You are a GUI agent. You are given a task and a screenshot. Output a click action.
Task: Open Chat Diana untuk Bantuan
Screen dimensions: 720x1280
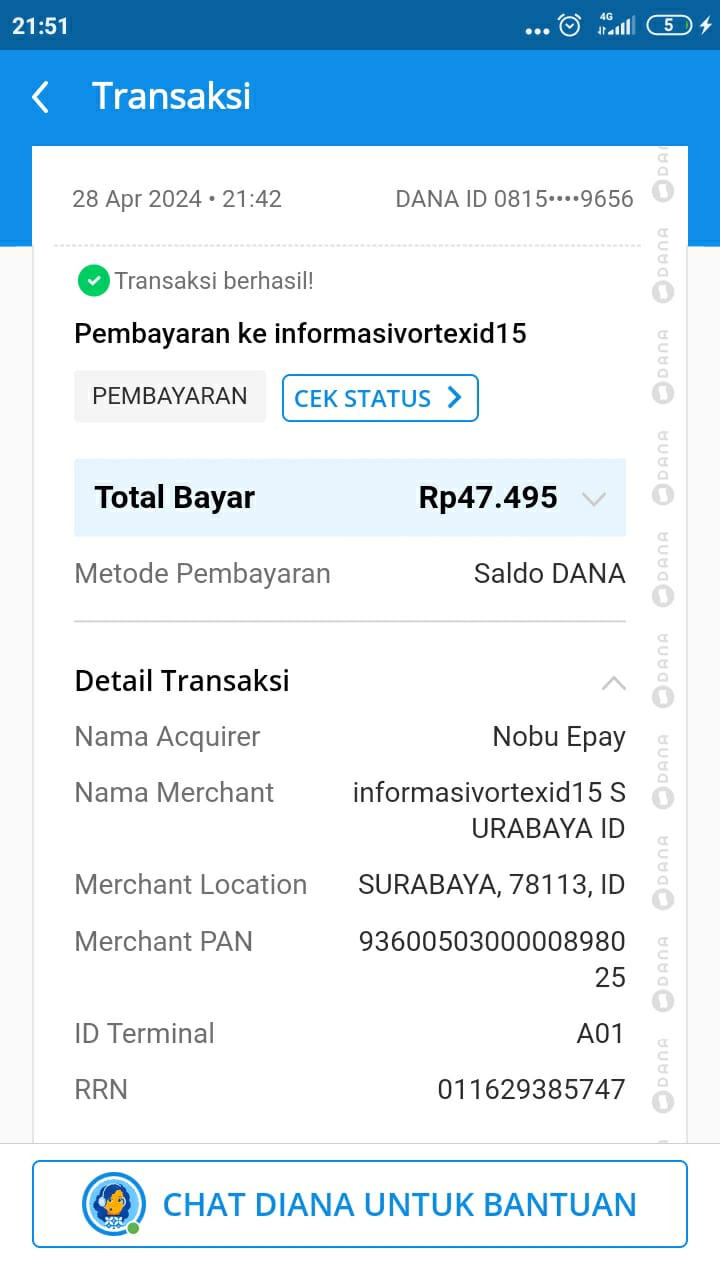tap(360, 1204)
